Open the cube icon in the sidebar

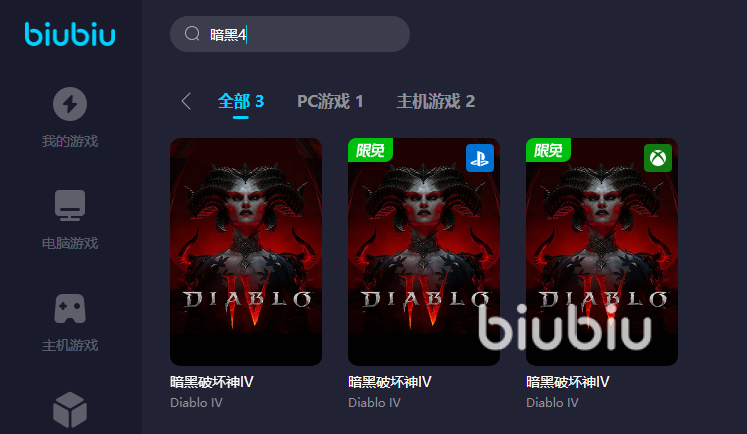[70, 410]
